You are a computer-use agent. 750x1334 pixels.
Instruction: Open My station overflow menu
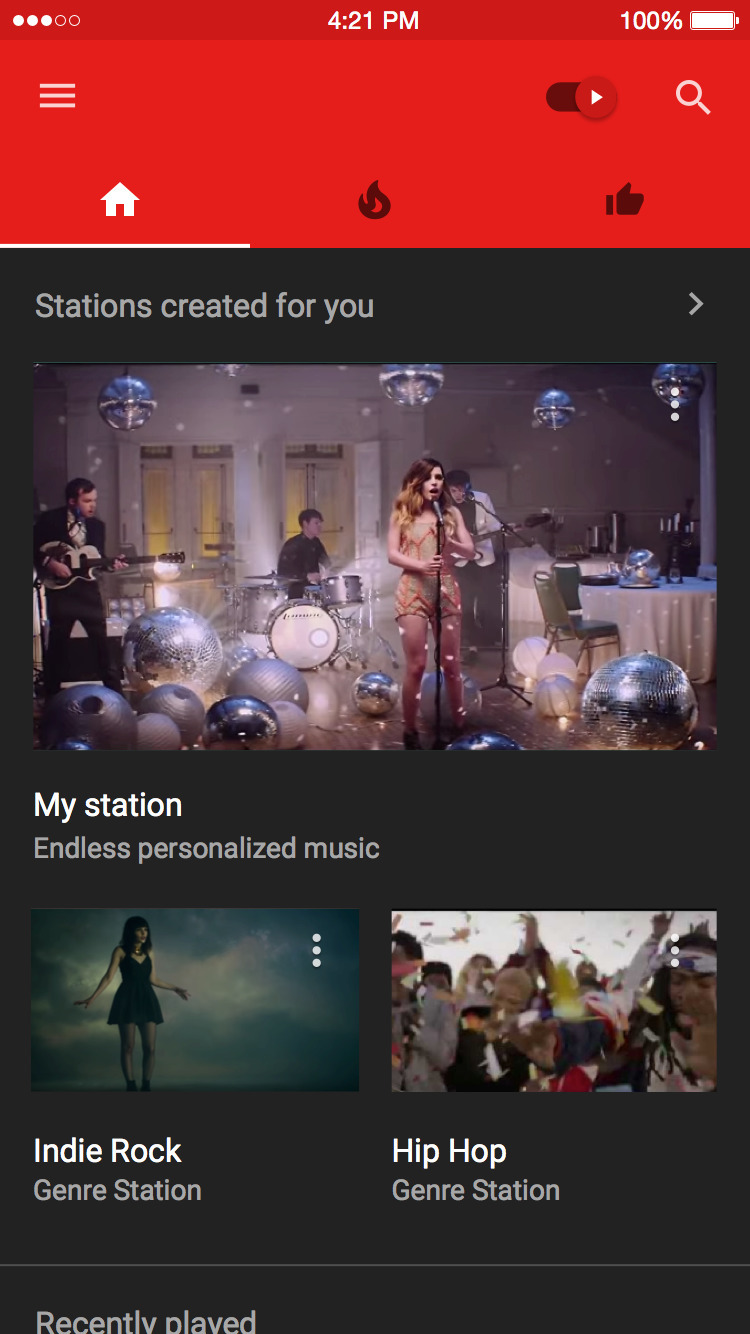[675, 404]
